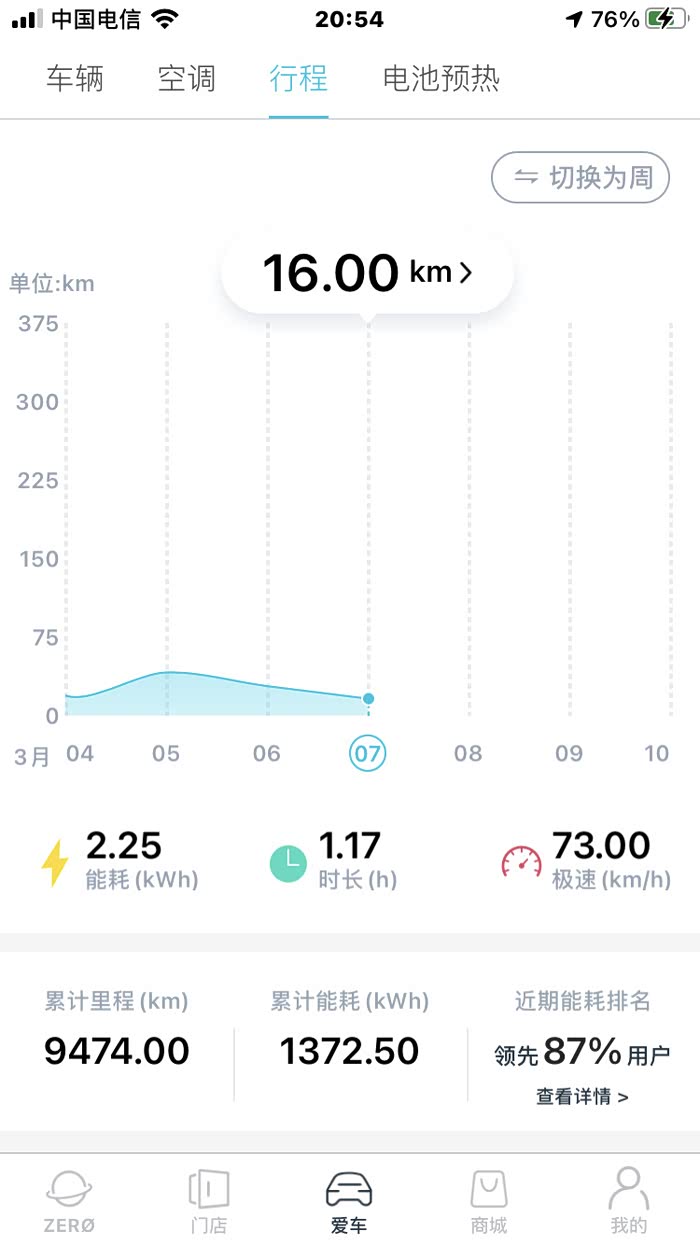Open the 空调 tab
Viewport: 700px width, 1245px height.
[187, 79]
